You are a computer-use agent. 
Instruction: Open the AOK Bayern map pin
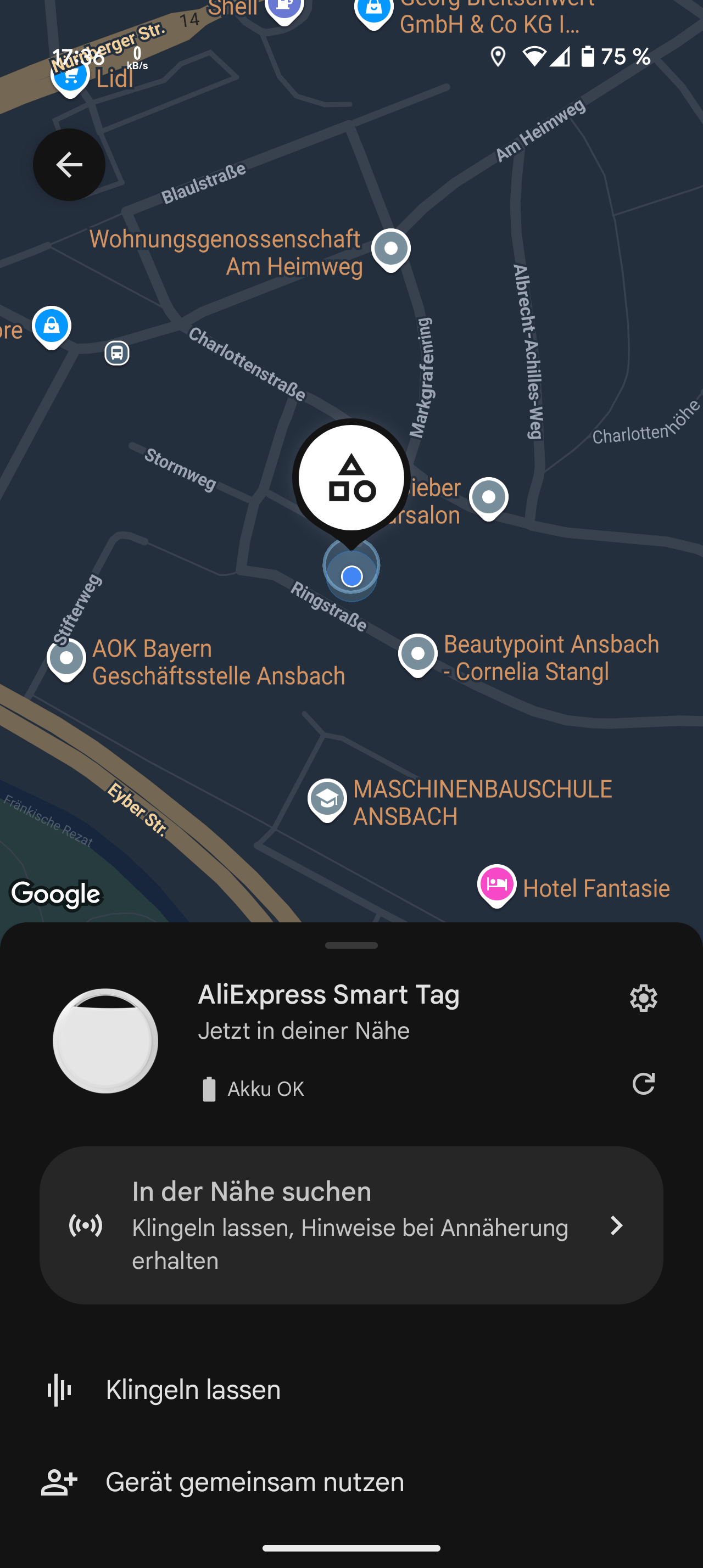66,660
